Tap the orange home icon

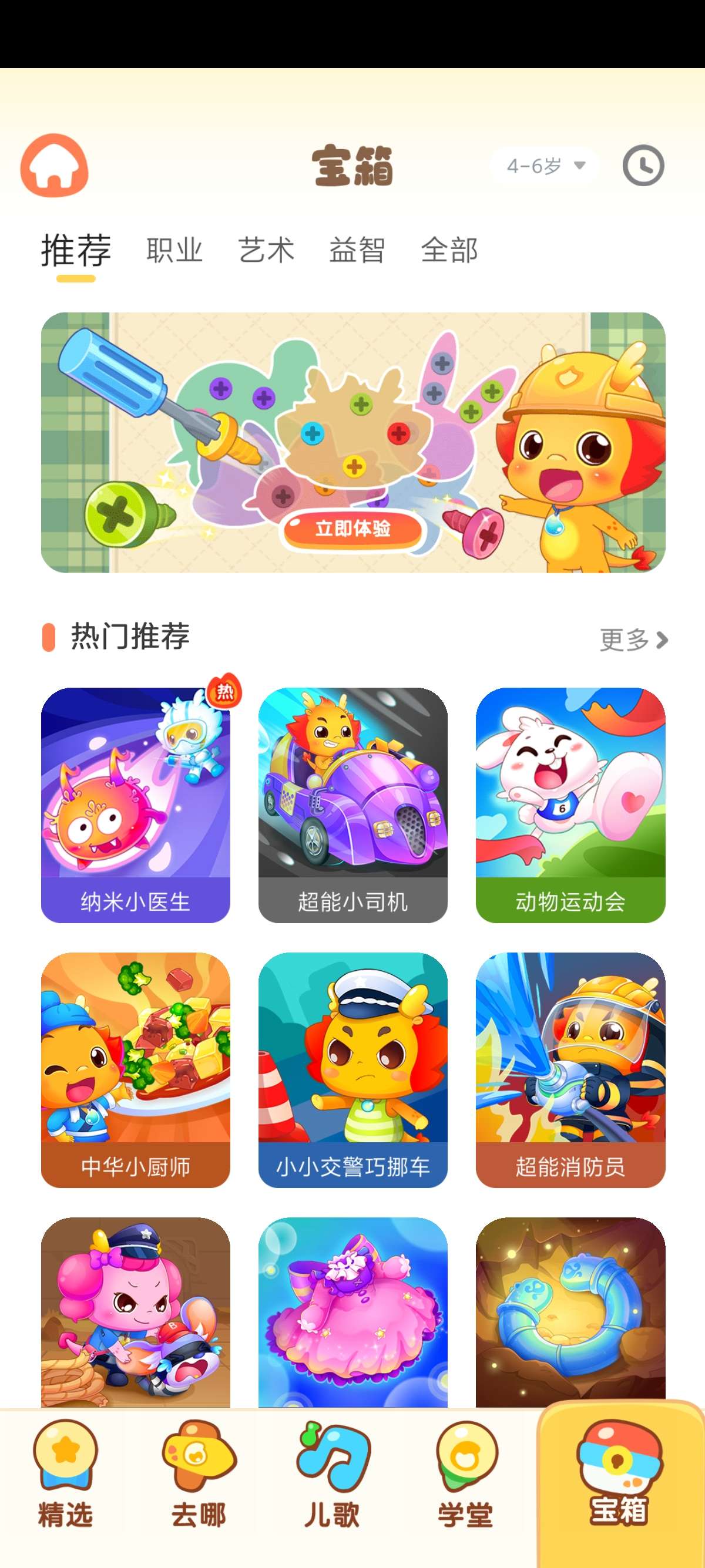54,165
